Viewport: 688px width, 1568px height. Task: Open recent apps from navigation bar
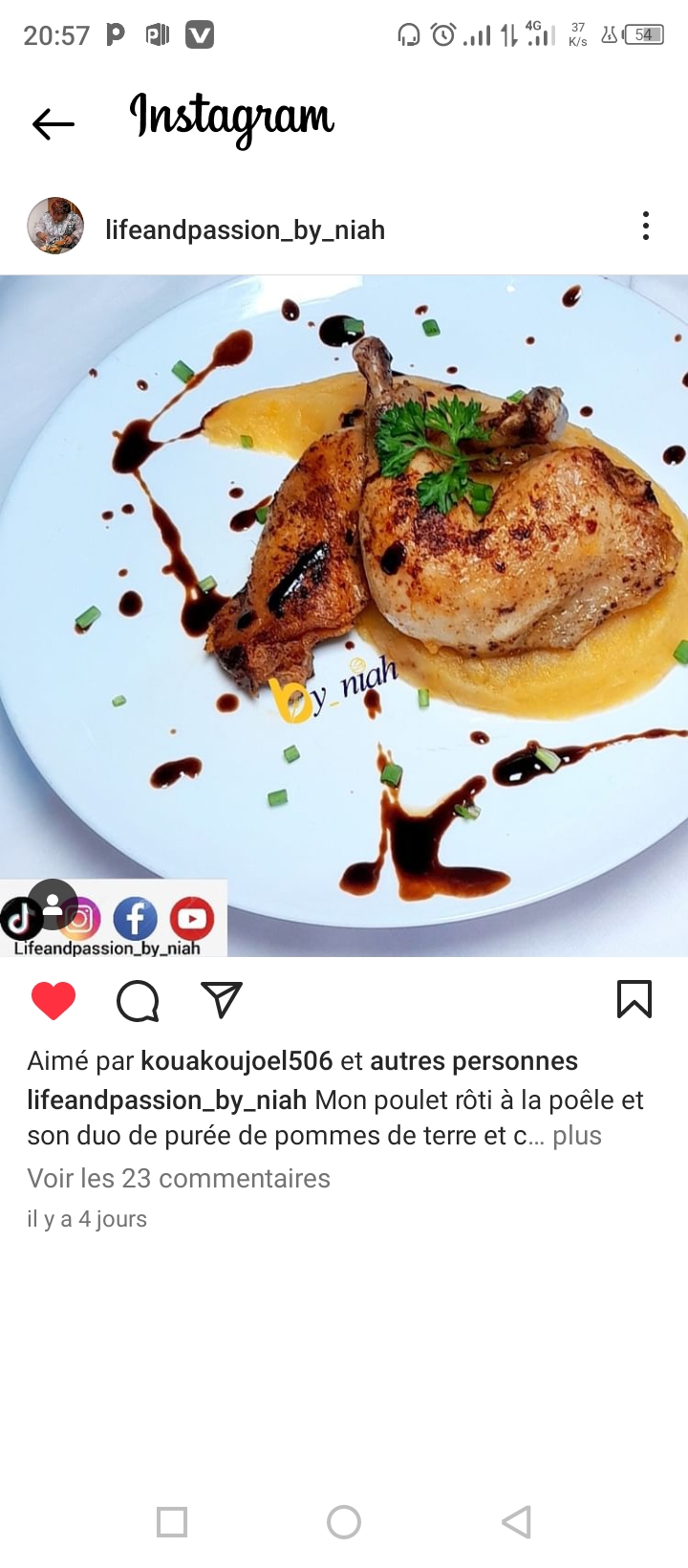click(x=172, y=1521)
